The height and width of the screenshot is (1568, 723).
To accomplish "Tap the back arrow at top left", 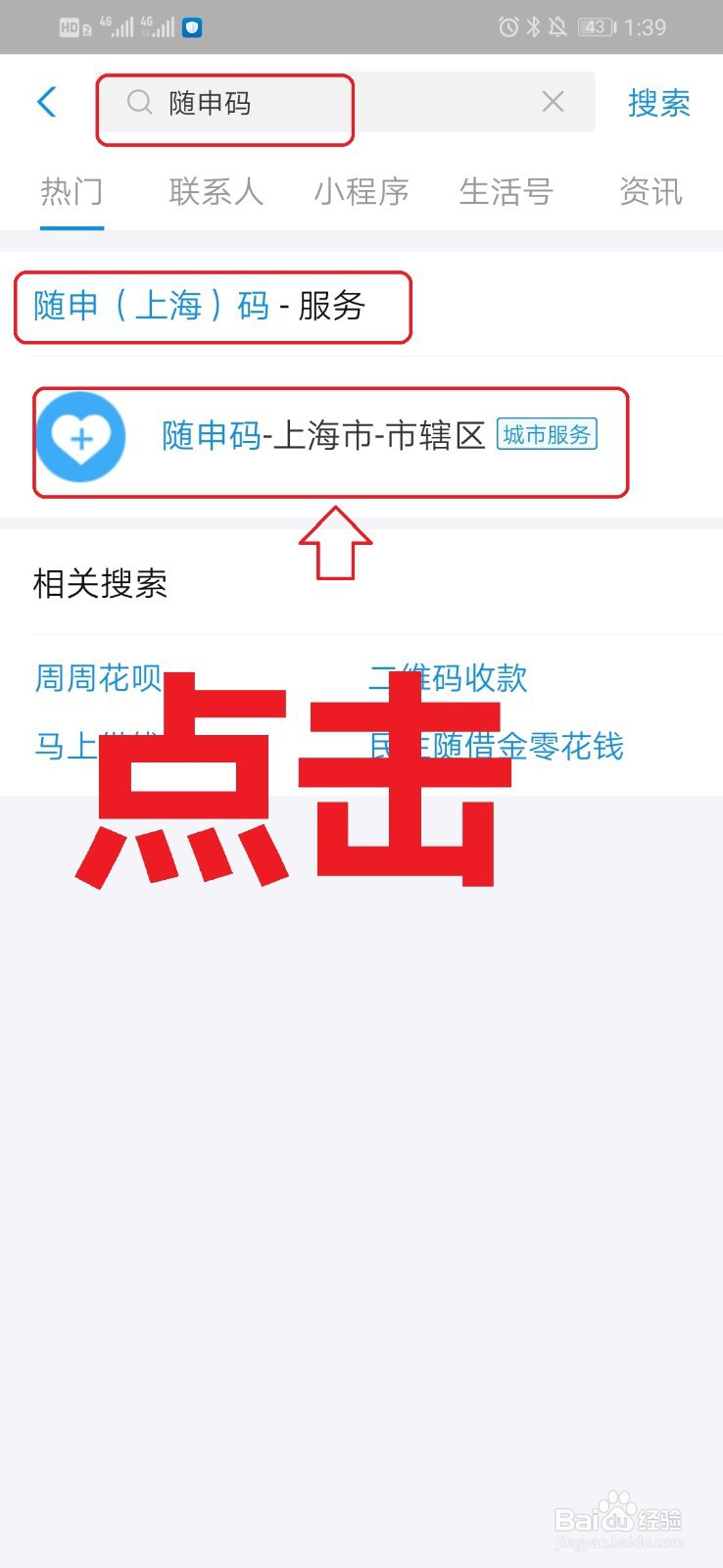I will tap(46, 101).
